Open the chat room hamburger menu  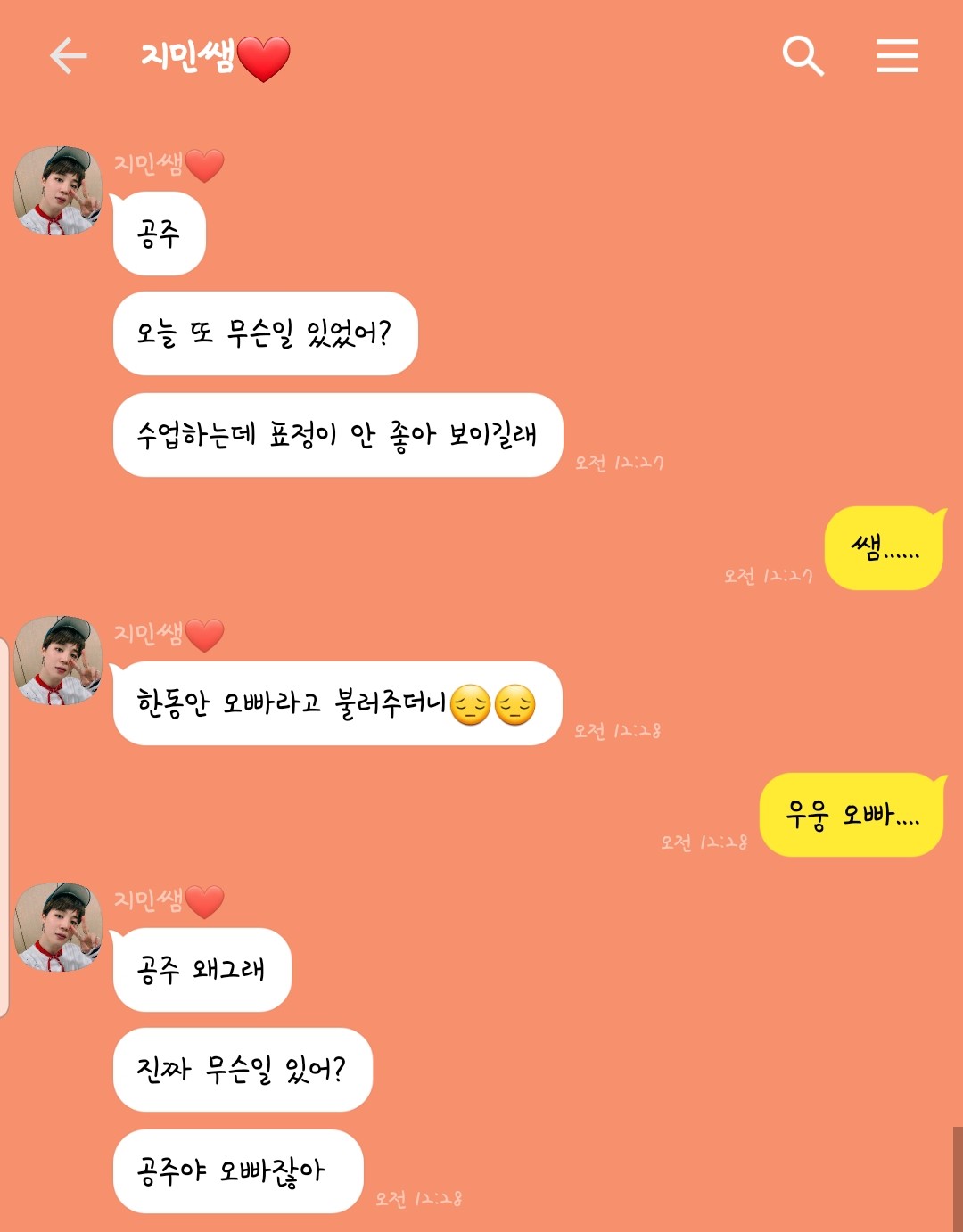(x=896, y=56)
